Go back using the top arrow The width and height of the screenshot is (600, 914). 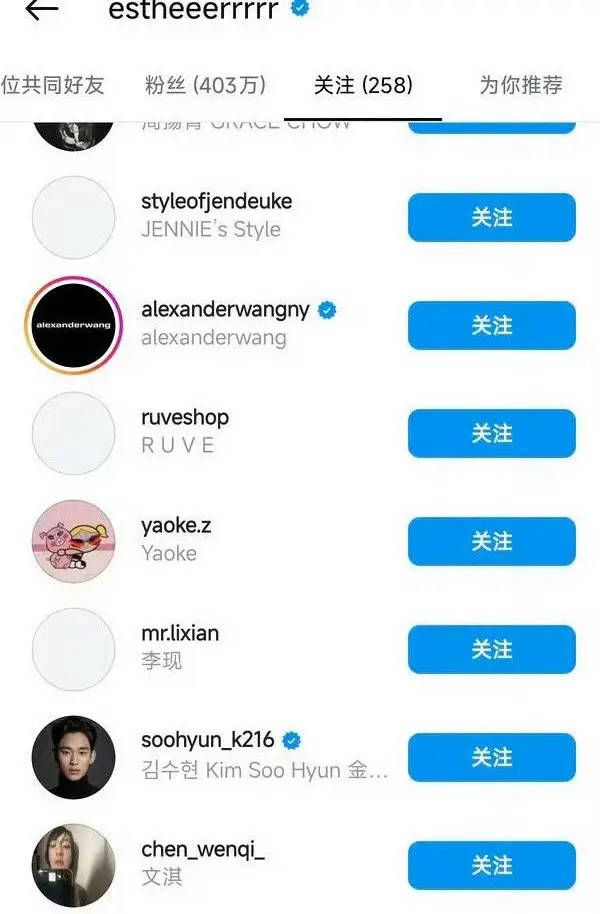41,10
